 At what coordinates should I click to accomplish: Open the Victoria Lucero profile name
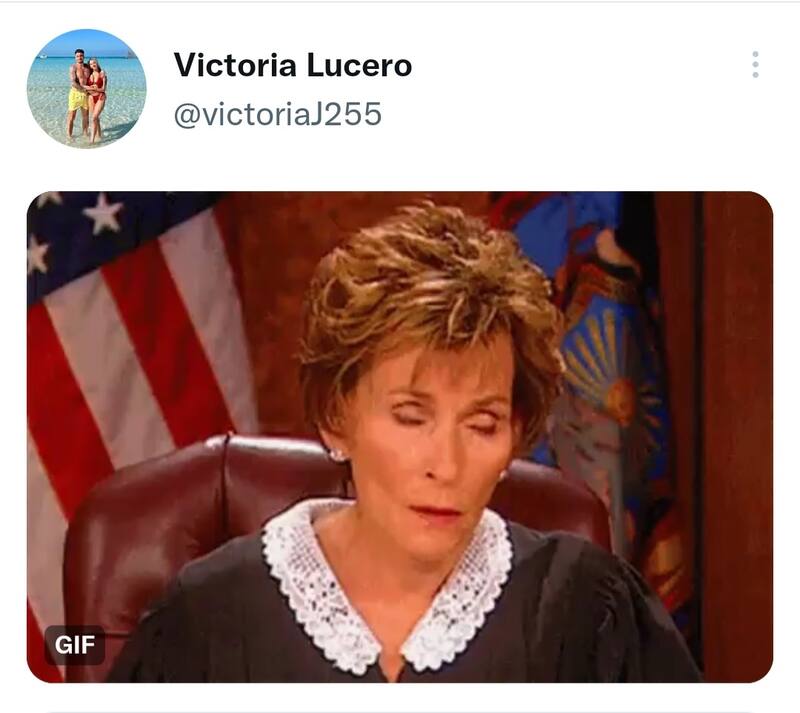pyautogui.click(x=292, y=66)
